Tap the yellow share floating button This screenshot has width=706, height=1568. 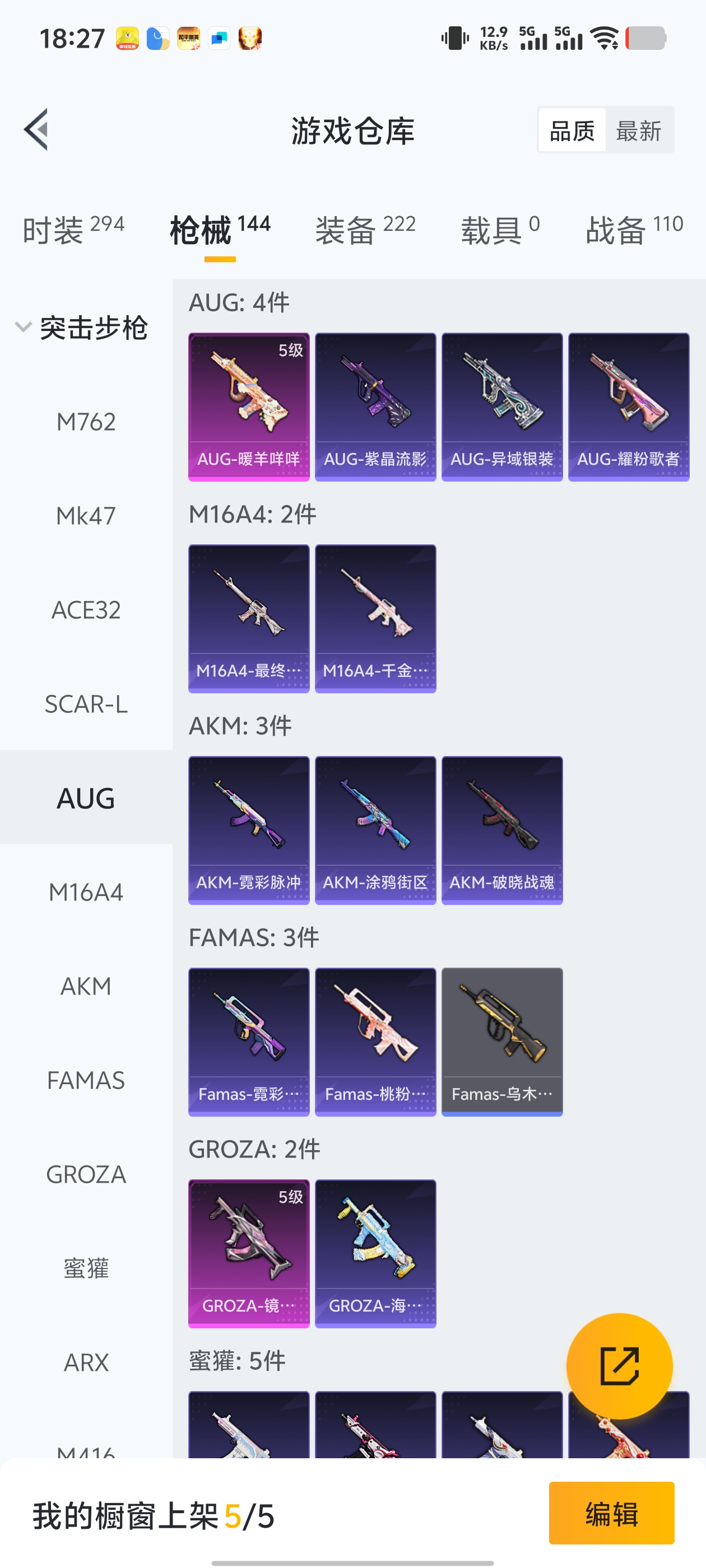click(x=619, y=1365)
